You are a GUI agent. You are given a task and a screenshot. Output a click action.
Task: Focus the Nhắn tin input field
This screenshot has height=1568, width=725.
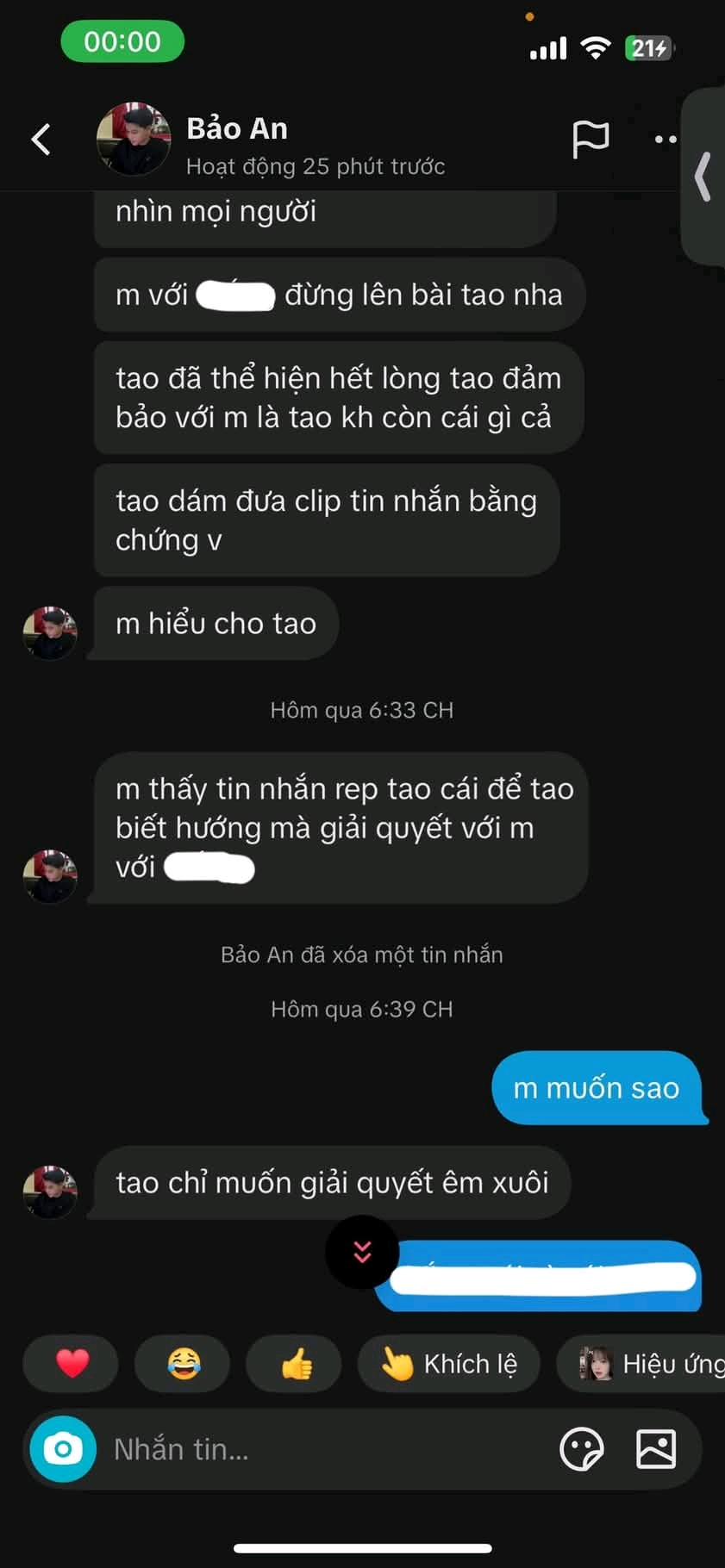click(328, 1449)
